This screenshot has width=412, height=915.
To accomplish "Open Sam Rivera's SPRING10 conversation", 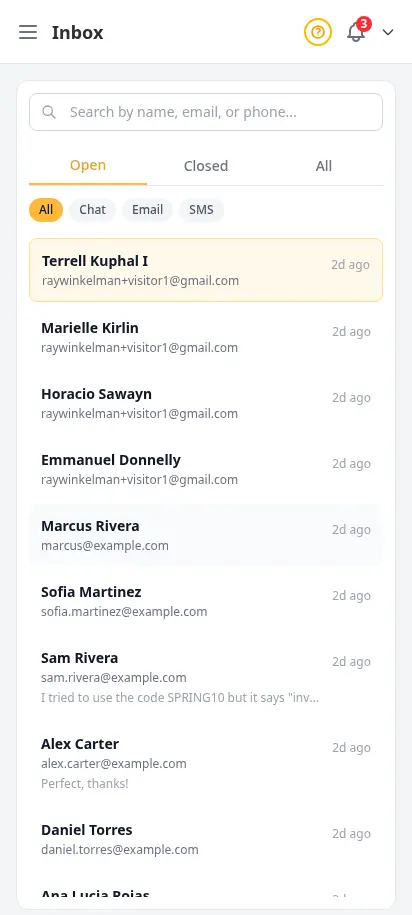I will tap(206, 677).
